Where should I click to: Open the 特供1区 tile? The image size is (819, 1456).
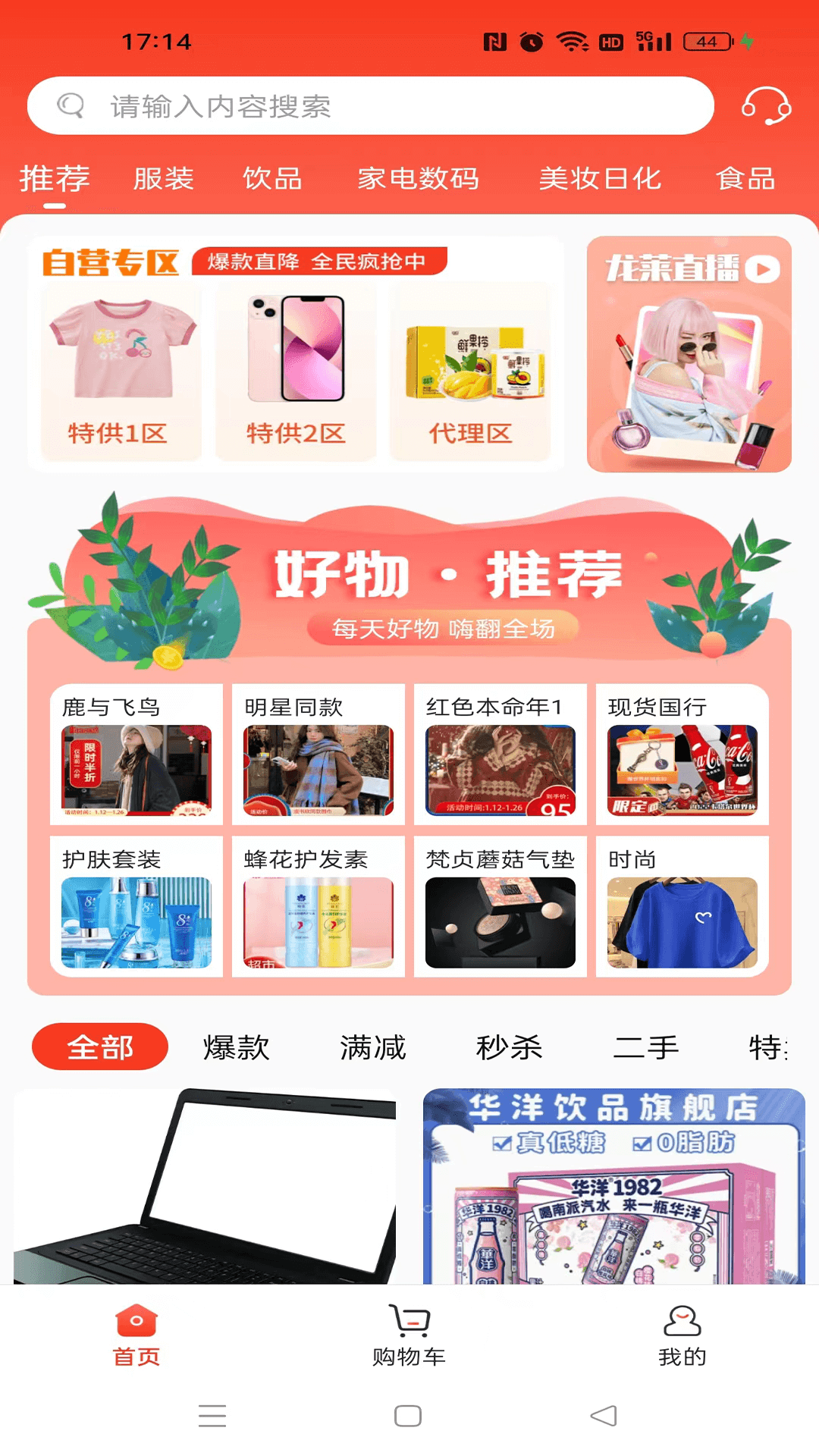point(121,372)
